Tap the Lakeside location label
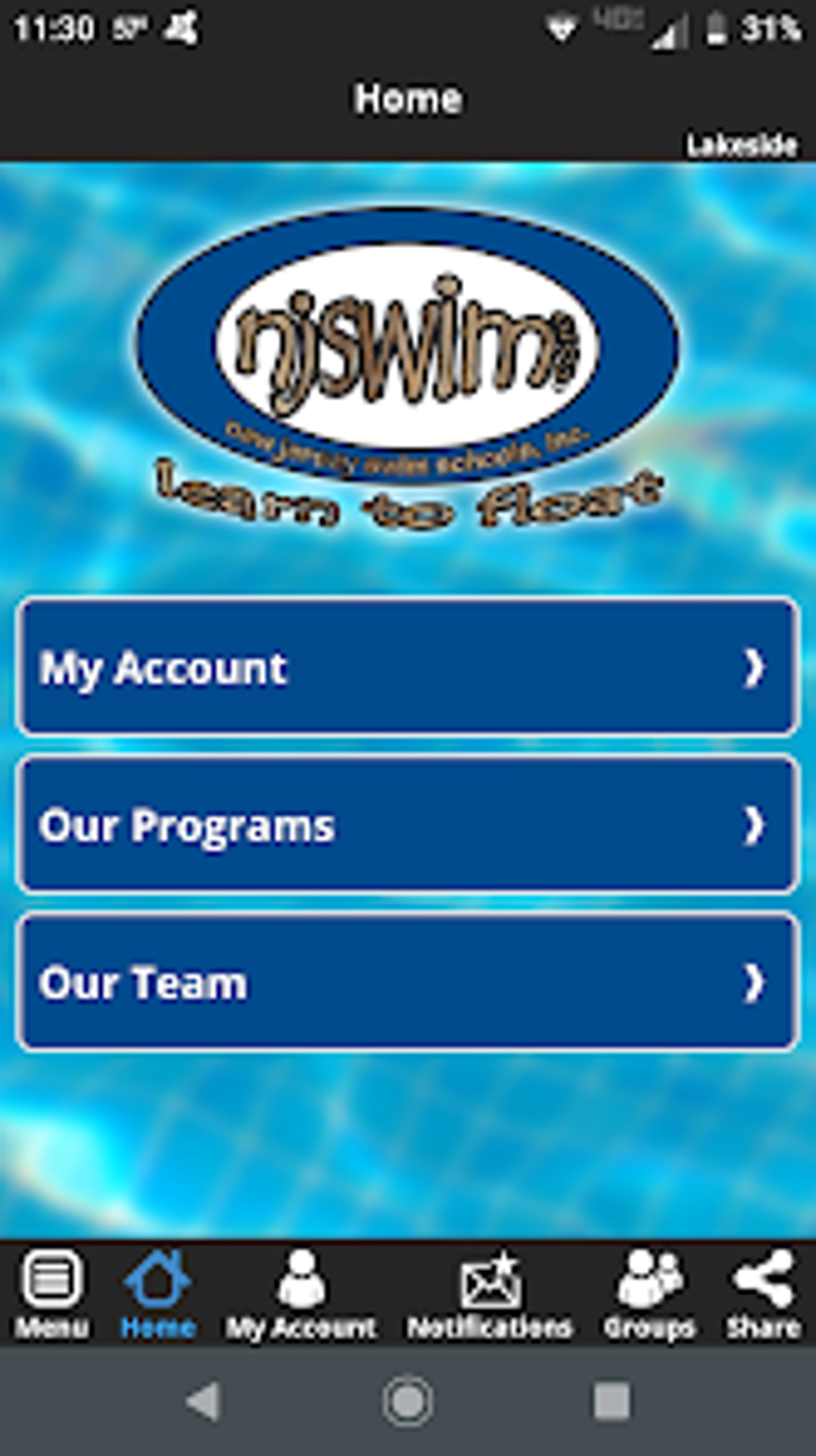The width and height of the screenshot is (816, 1456). [742, 146]
